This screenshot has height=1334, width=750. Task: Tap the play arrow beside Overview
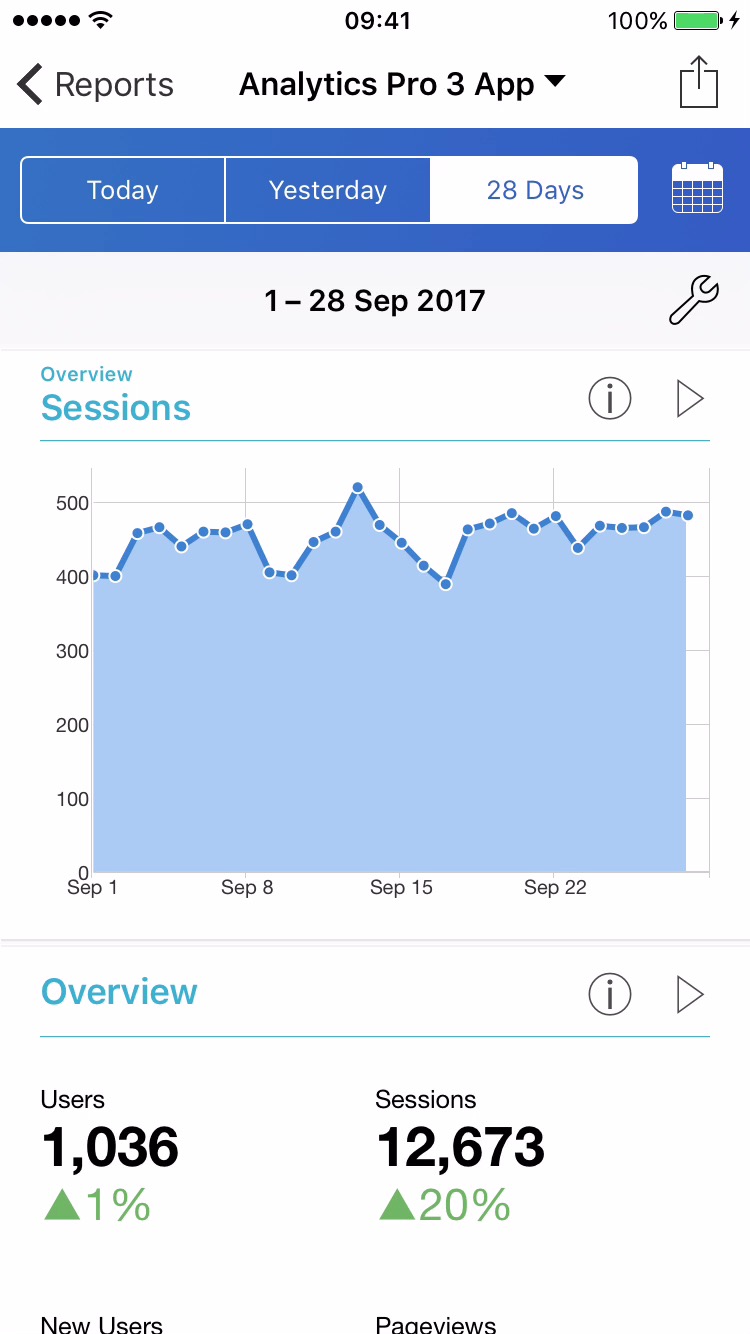tap(690, 994)
